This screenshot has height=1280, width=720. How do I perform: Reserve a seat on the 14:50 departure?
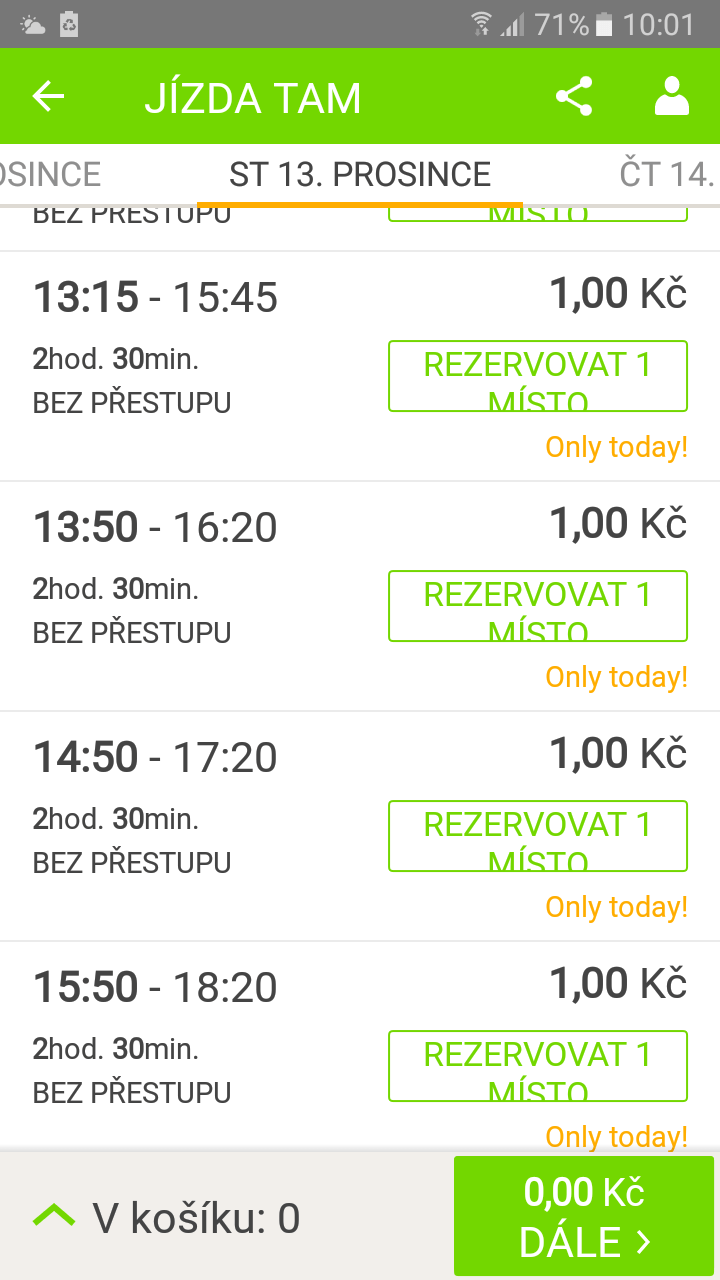[x=537, y=836]
